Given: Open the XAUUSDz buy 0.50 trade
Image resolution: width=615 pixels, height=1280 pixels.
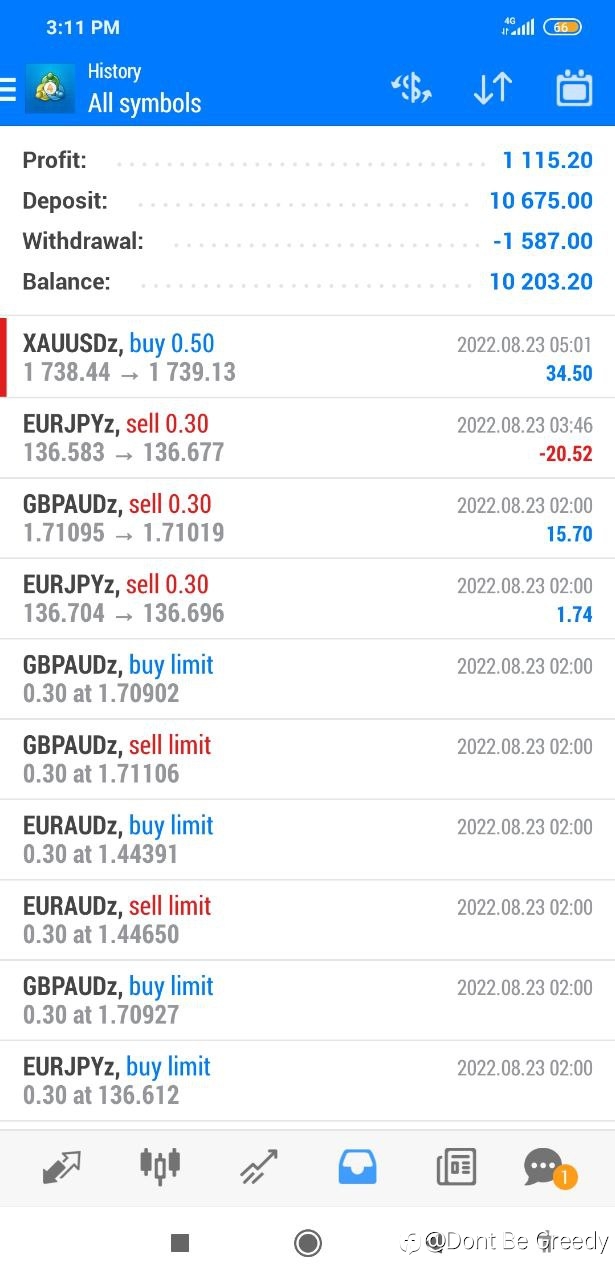Looking at the screenshot, I should tap(307, 357).
